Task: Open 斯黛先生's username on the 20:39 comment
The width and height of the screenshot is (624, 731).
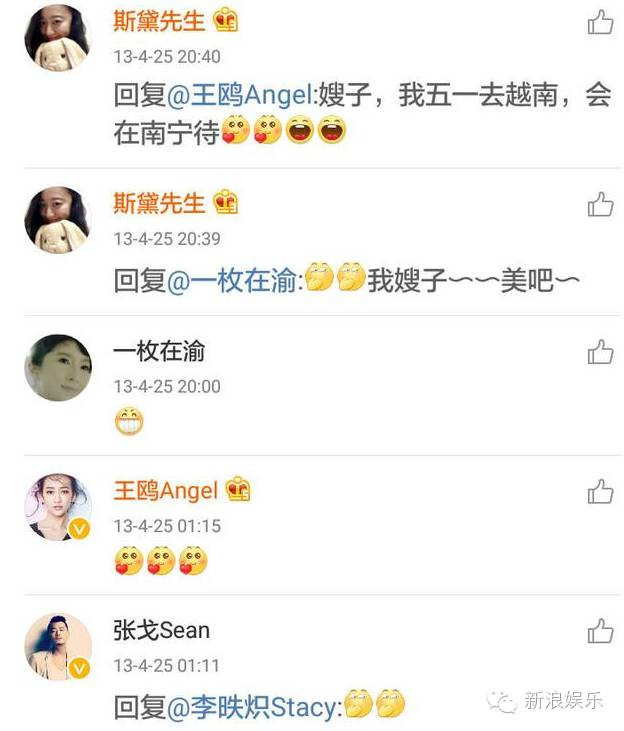Action: pos(158,203)
